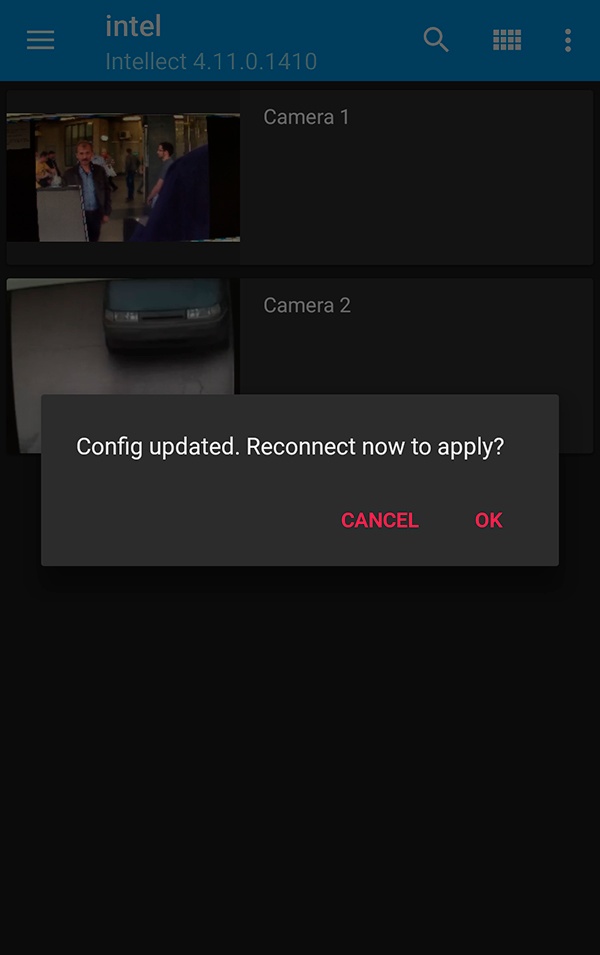Open the overflow menu
The height and width of the screenshot is (955, 600).
(x=567, y=40)
